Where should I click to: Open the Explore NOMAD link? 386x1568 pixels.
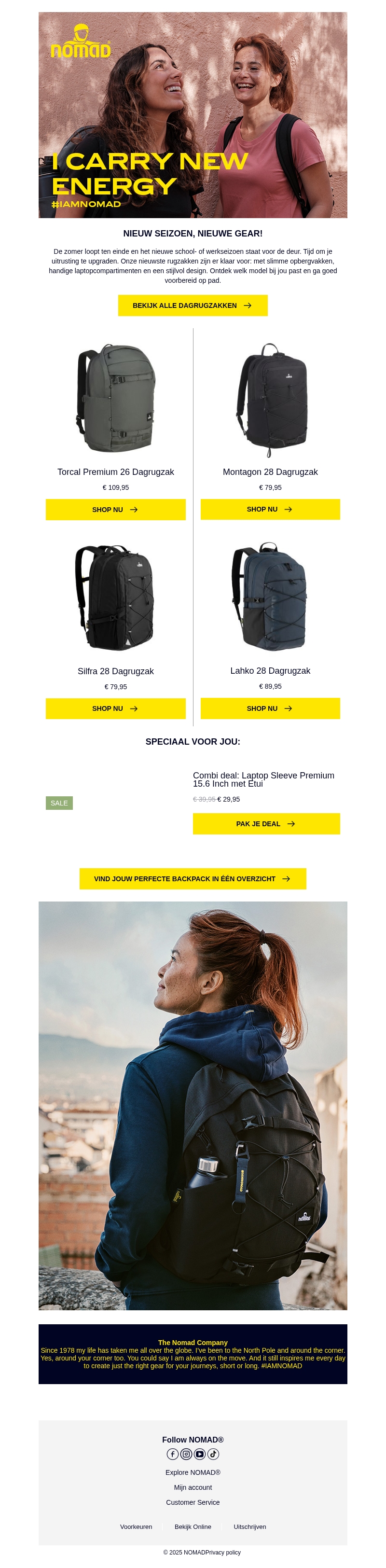[193, 1472]
